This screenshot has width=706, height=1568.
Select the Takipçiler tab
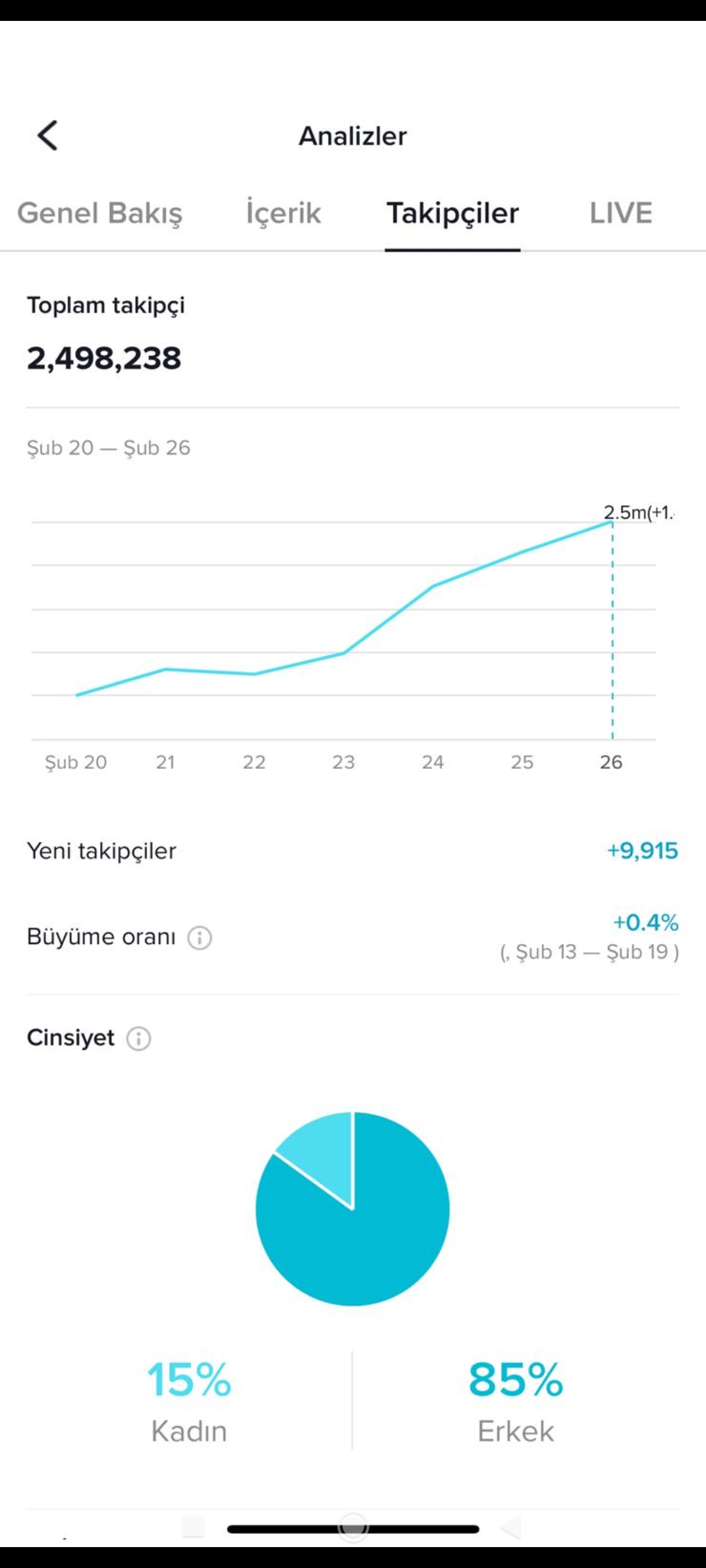452,213
